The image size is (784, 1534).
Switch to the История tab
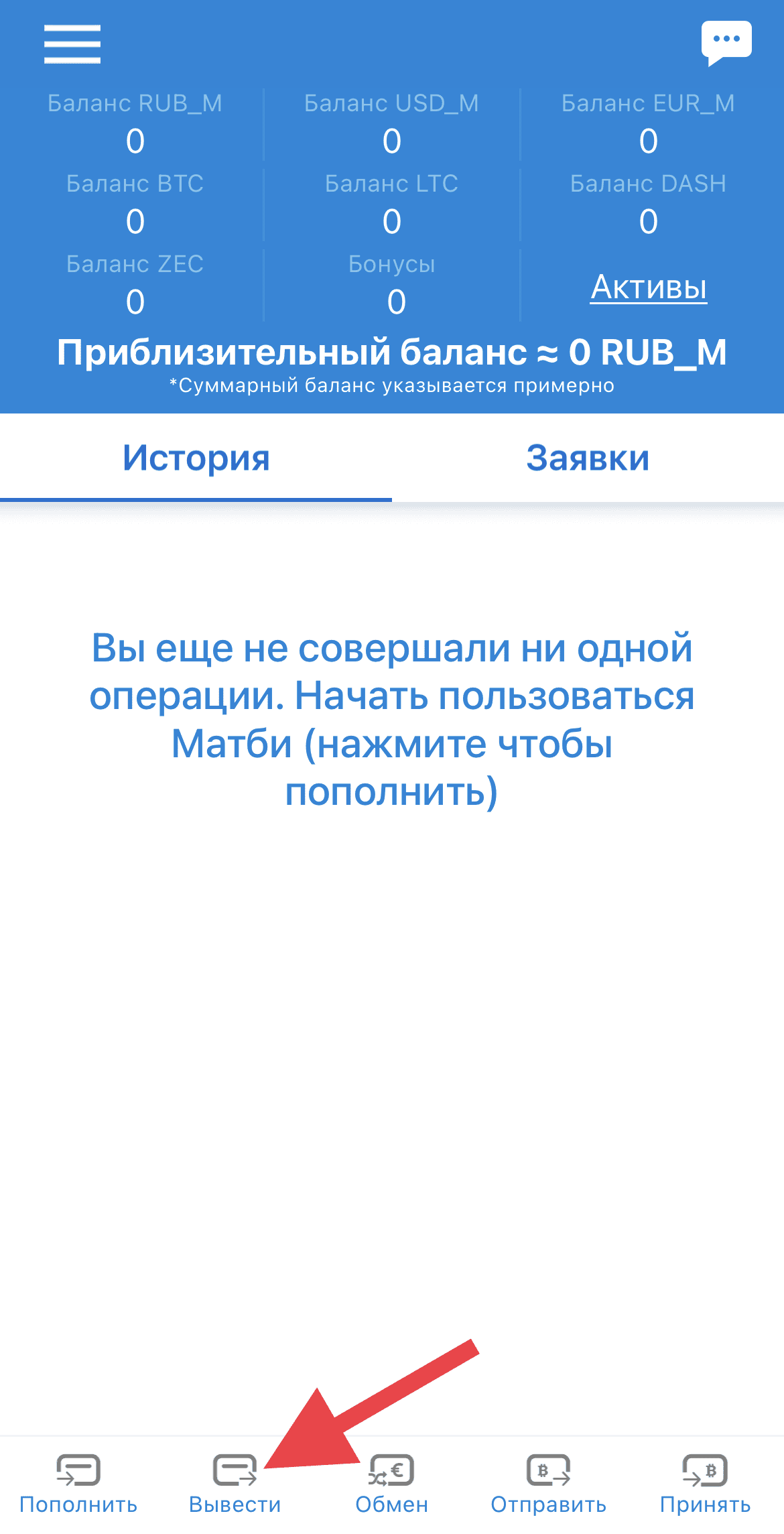[x=196, y=458]
